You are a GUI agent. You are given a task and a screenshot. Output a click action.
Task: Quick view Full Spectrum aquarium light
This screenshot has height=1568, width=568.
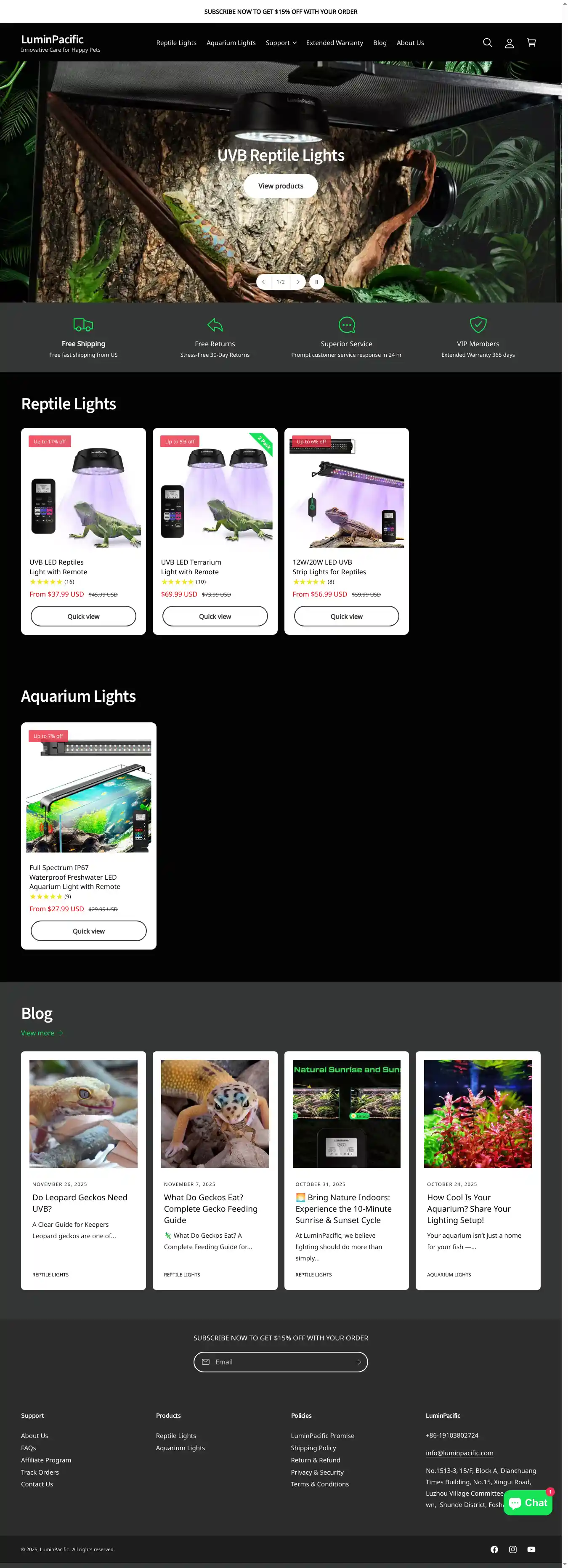(x=88, y=931)
